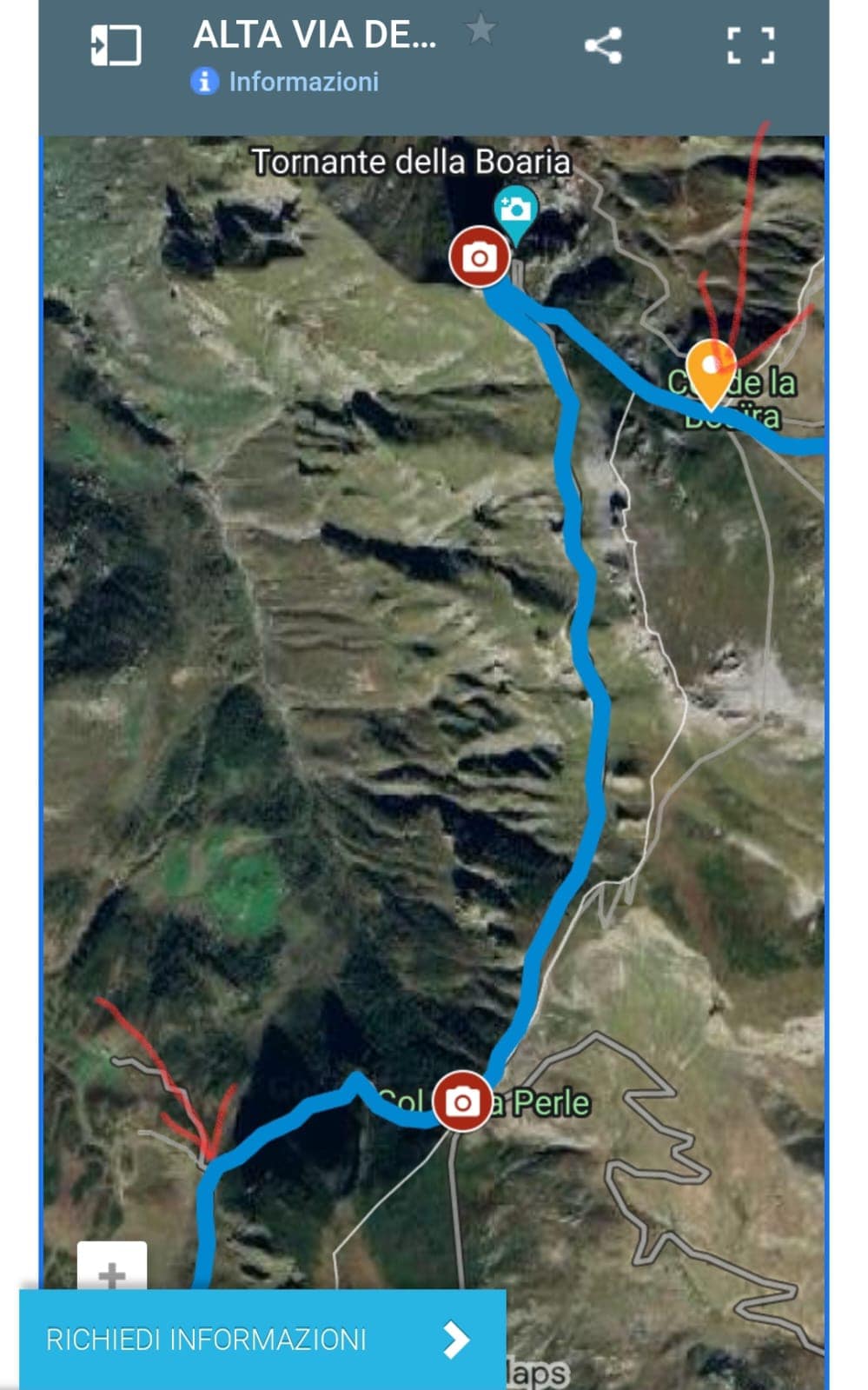Mark the route as favorite with the star
The height and width of the screenshot is (1390, 868).
pos(480,30)
